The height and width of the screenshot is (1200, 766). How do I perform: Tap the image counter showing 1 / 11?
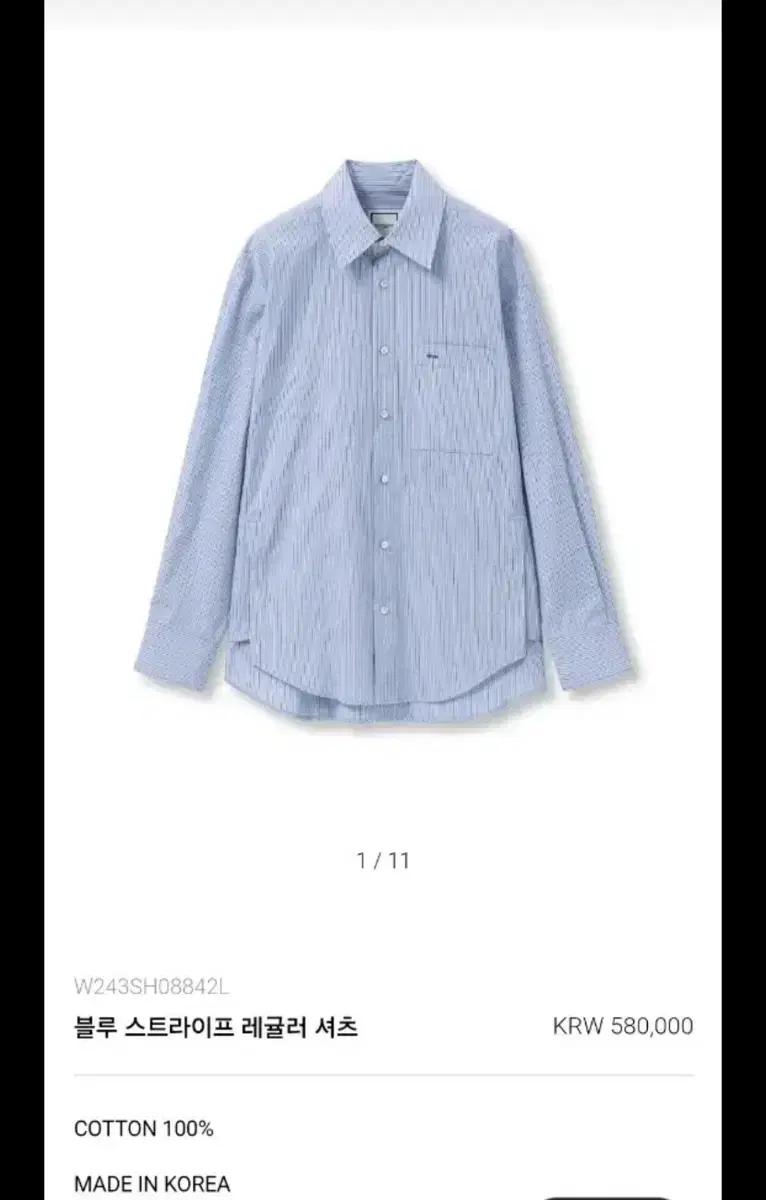click(x=383, y=858)
